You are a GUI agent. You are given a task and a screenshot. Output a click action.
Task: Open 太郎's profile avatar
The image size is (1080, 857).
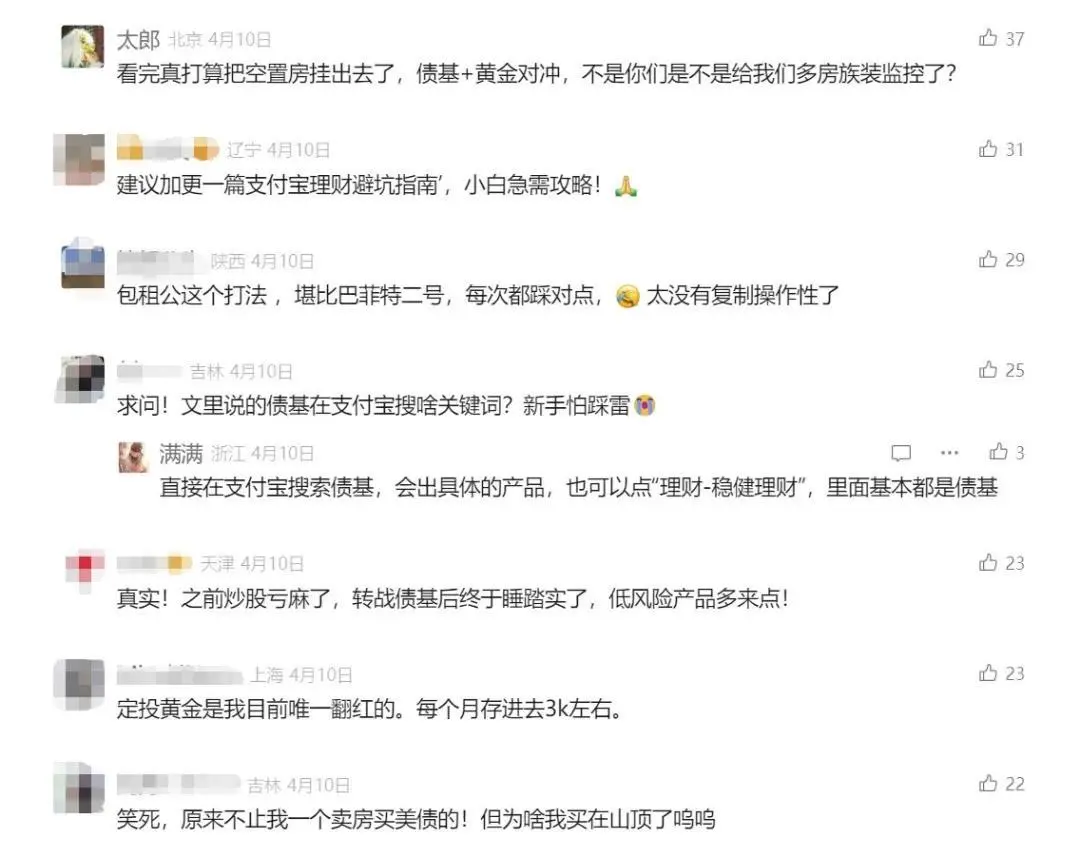(82, 47)
